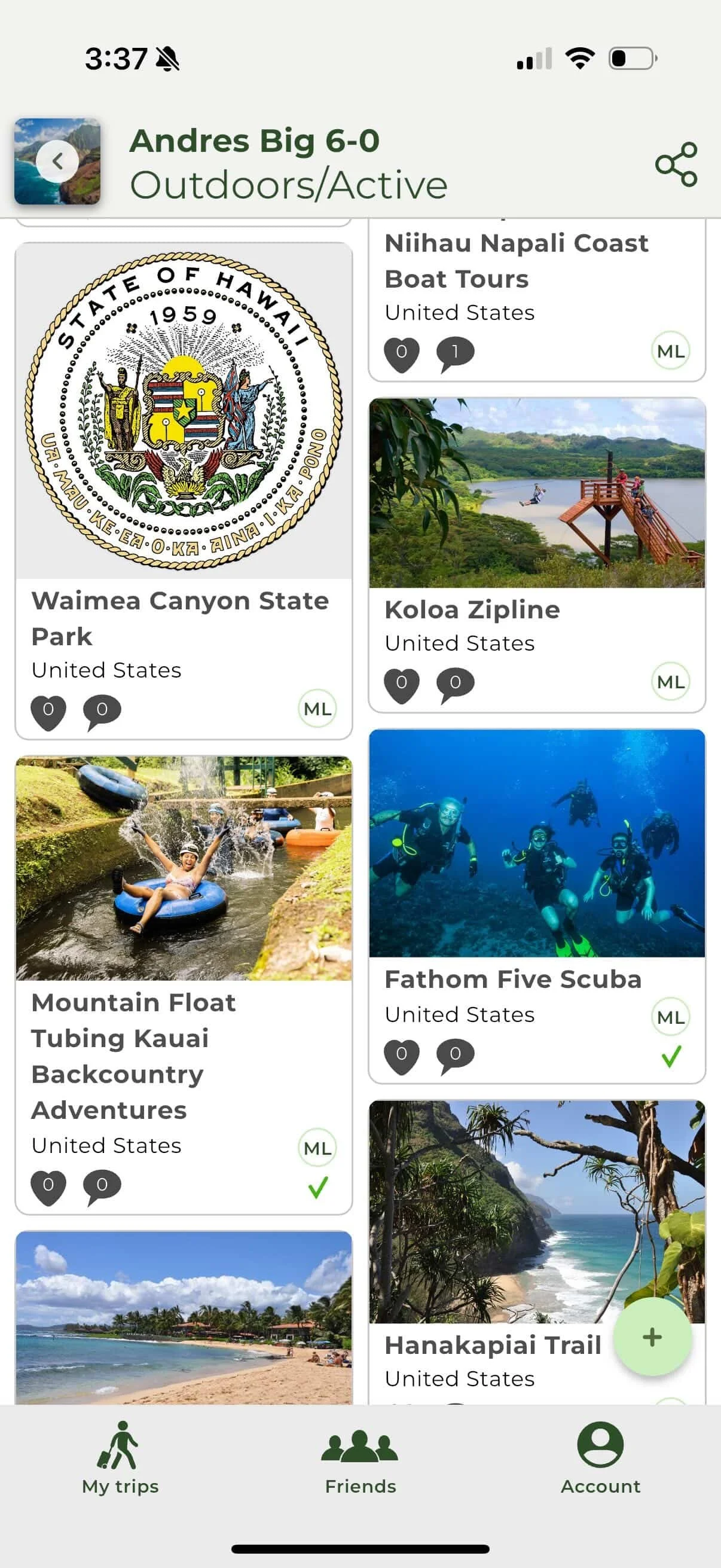This screenshot has width=721, height=1568.
Task: Like Fathom Five Scuba with the heart
Action: point(402,1055)
